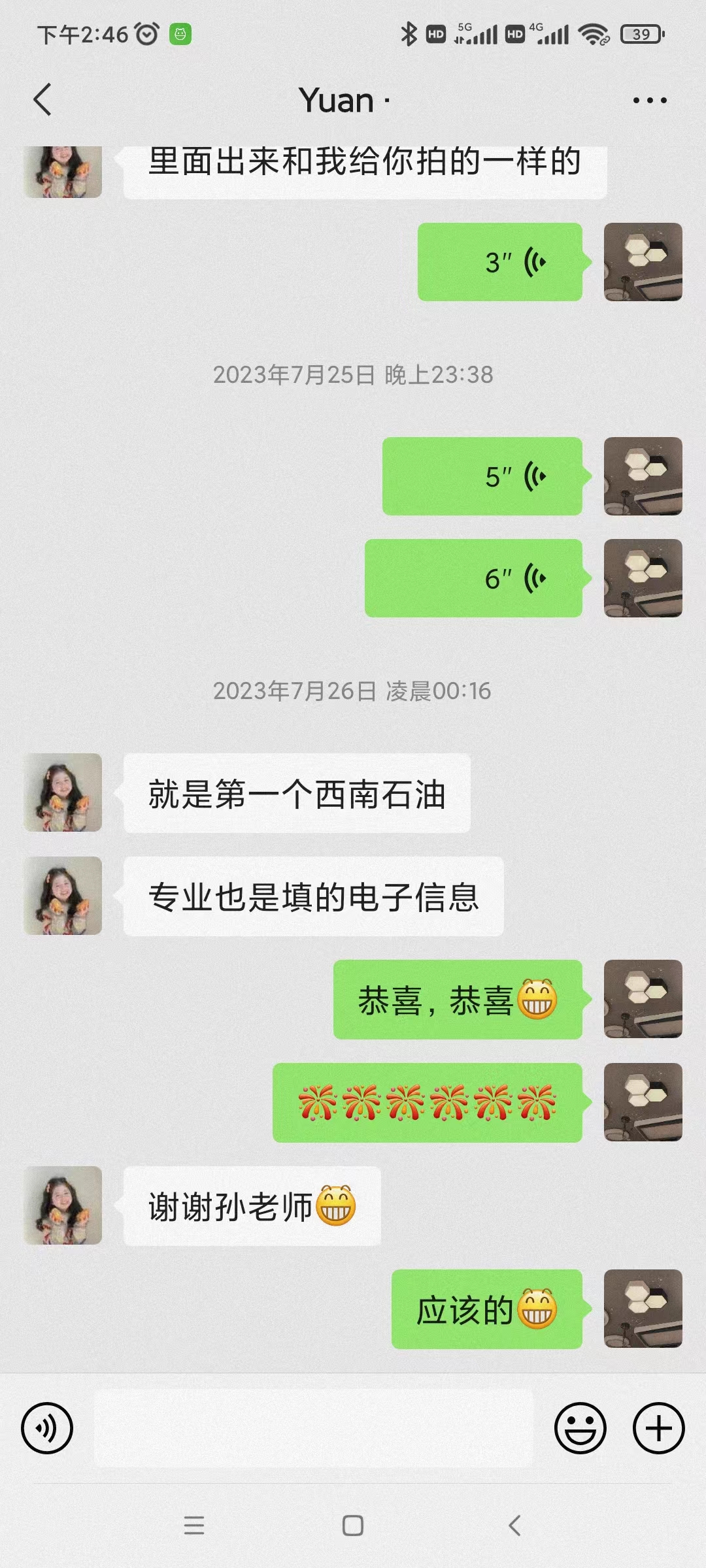Open Yuan's avatar next to 就是第一个西南石油
Screen dimensions: 706x1568
[x=63, y=792]
